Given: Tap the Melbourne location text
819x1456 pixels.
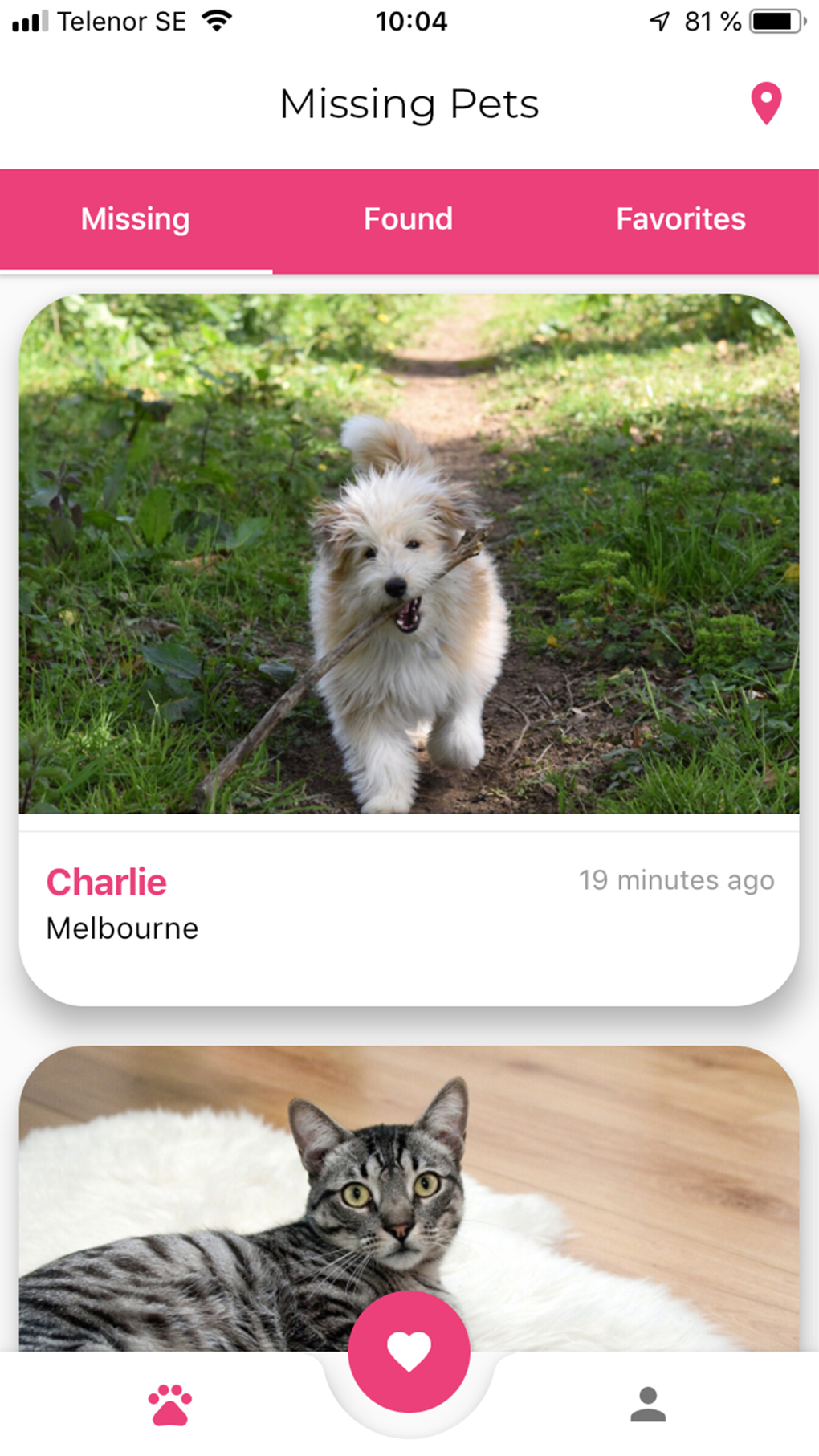Looking at the screenshot, I should [122, 928].
